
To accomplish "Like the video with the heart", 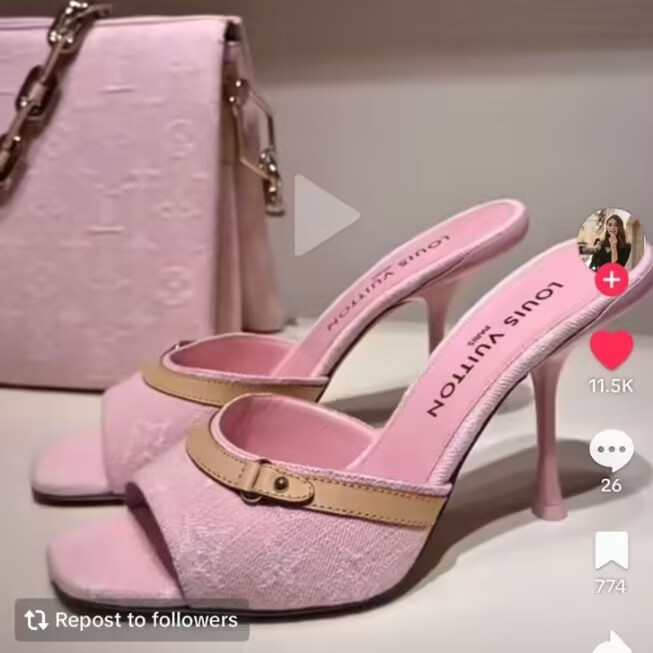I will coord(611,350).
